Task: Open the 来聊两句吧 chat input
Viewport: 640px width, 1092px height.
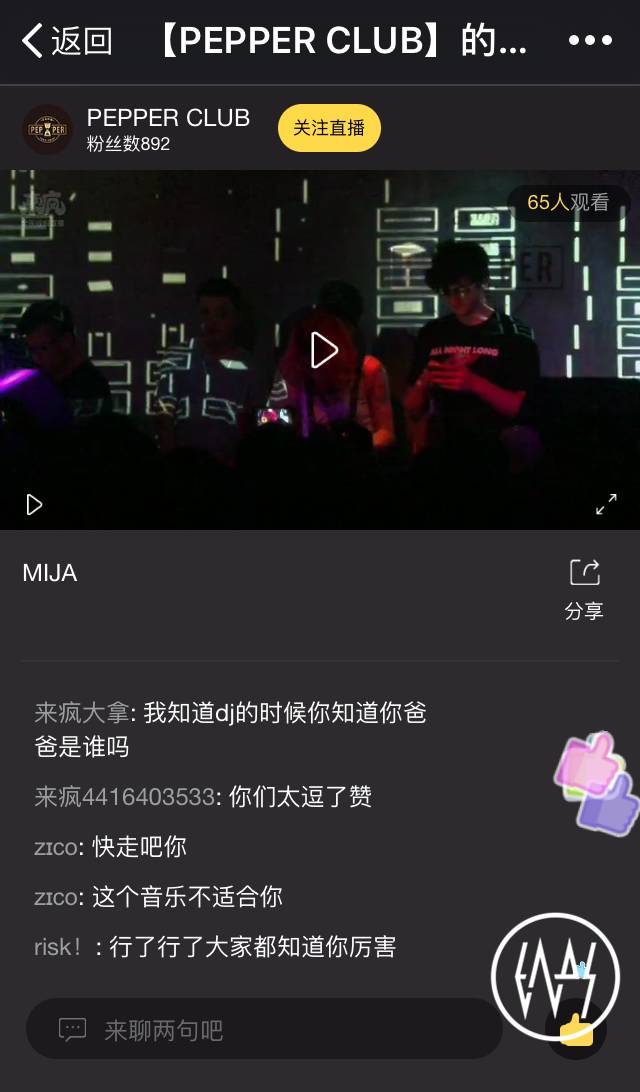Action: point(263,1029)
